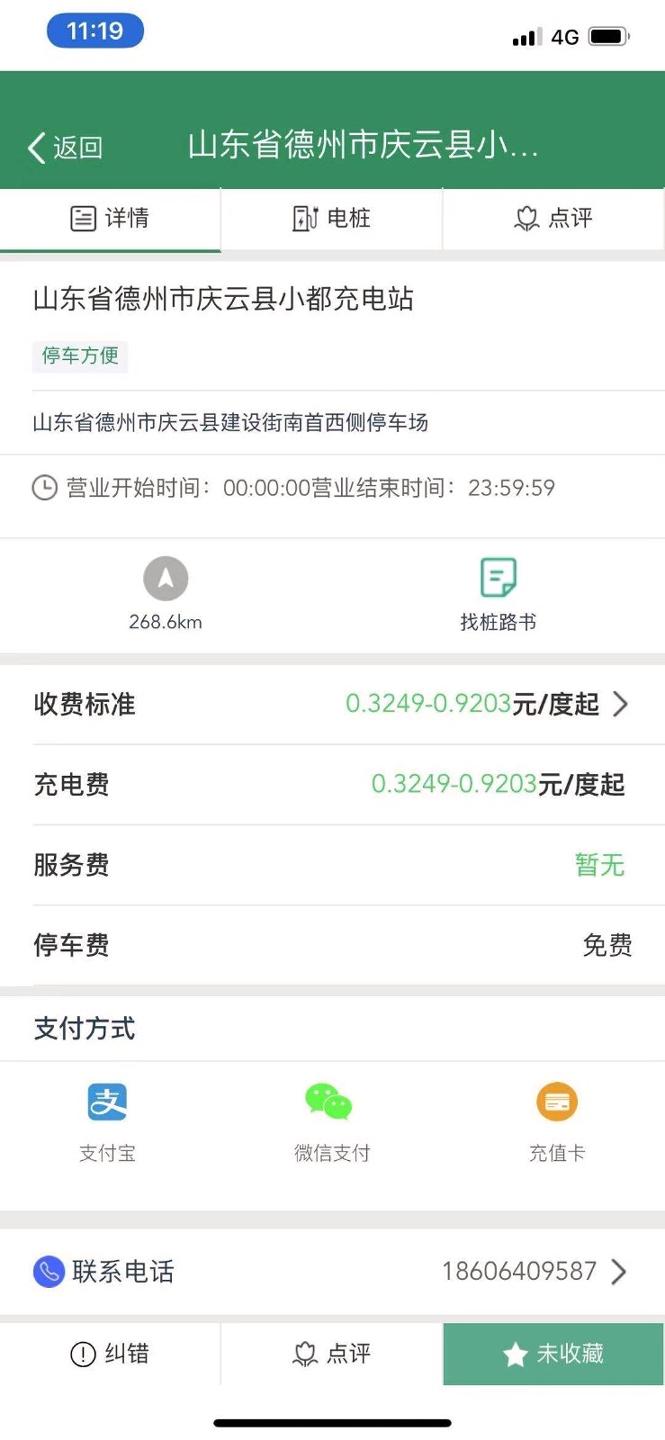Start navigation via the 268.6km compass icon
The image size is (665, 1440).
pos(165,580)
